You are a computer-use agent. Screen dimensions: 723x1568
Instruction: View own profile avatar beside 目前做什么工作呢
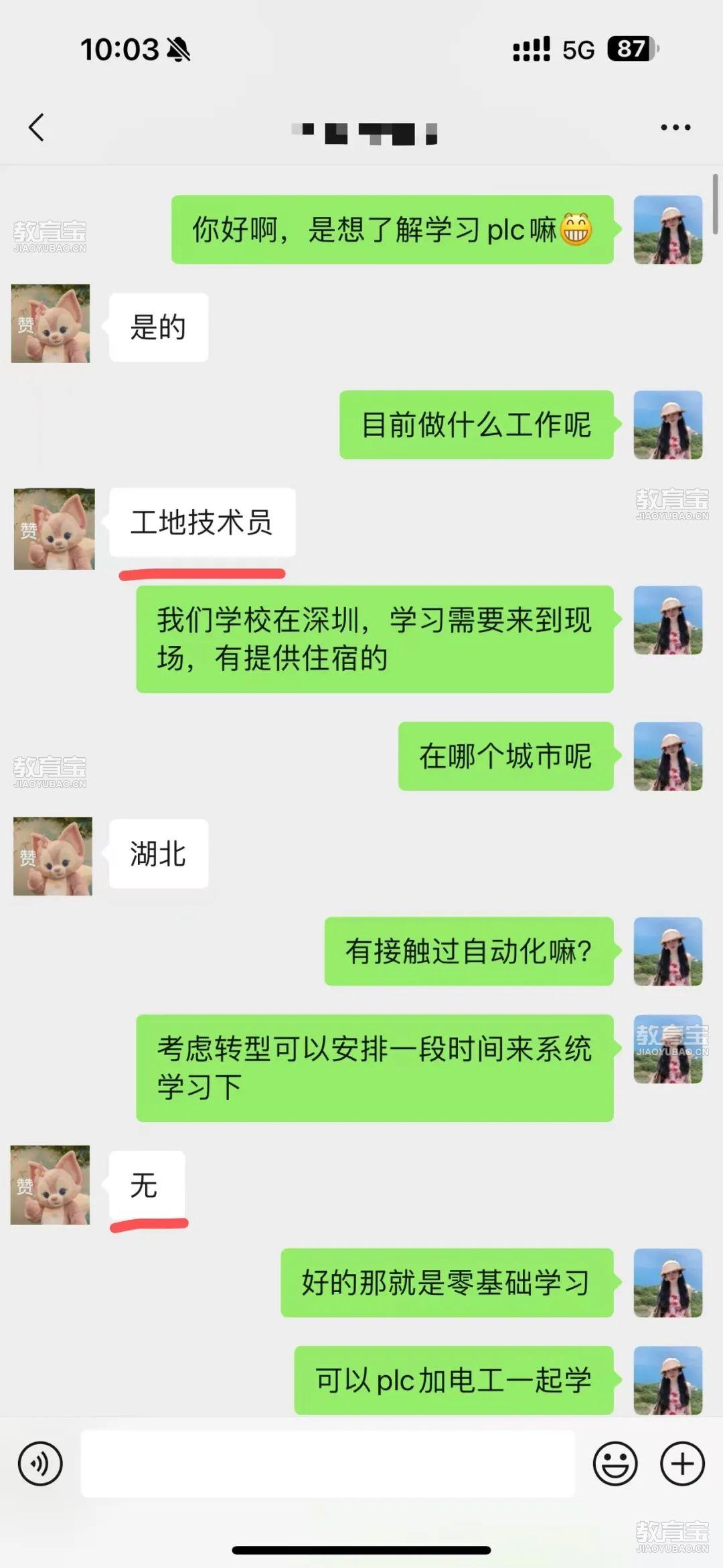(x=667, y=425)
